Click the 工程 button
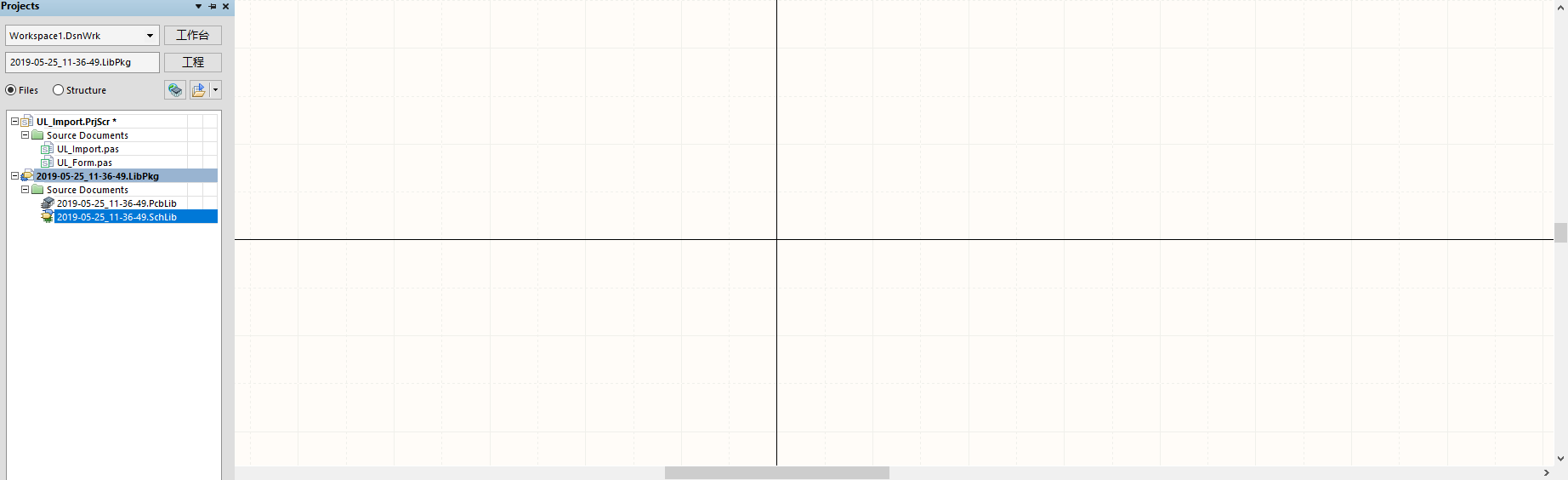The width and height of the screenshot is (1568, 480). [x=193, y=62]
